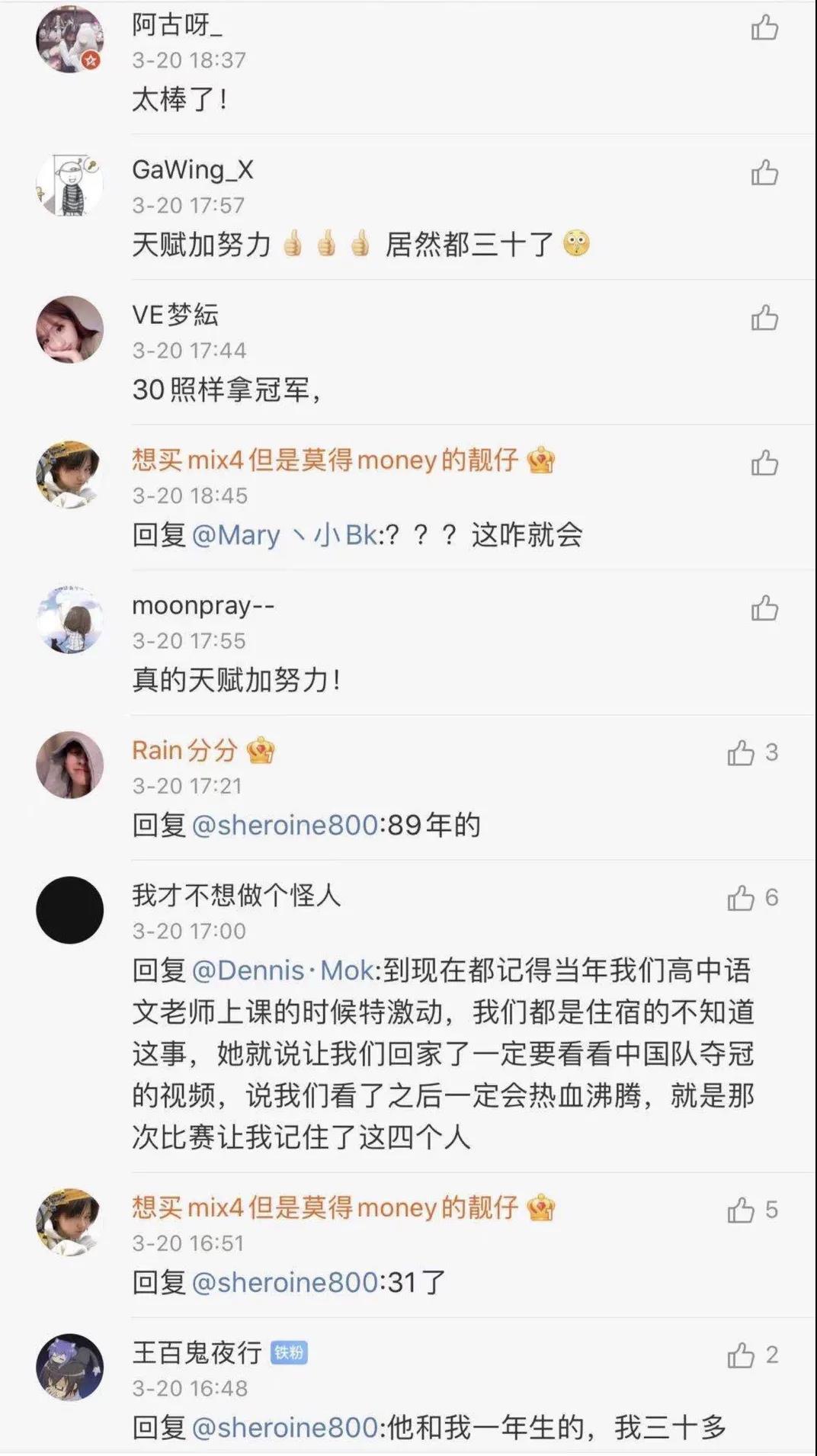Open the @Mary丶小Bk mention link
The width and height of the screenshot is (817, 1456).
pyautogui.click(x=284, y=535)
